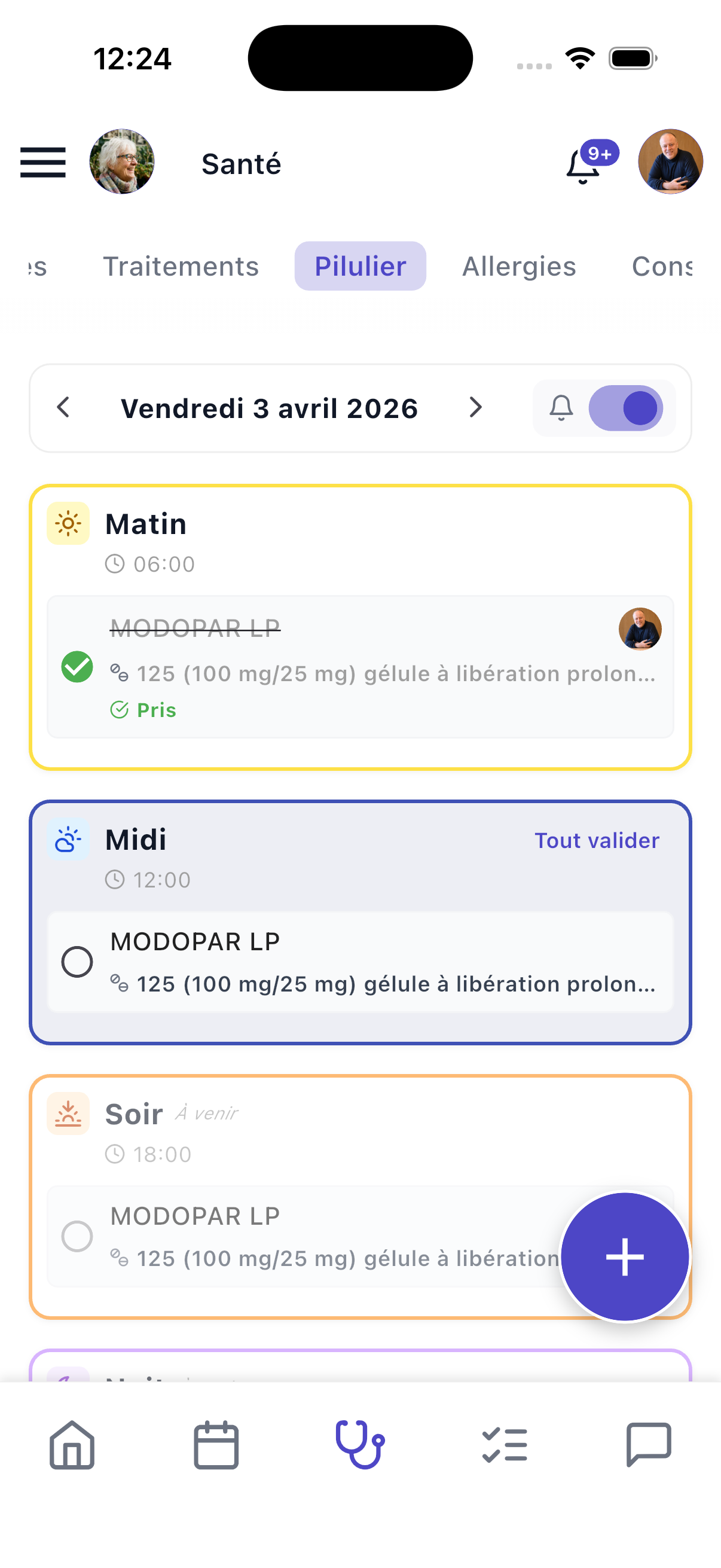Open the user account avatar at top right
The height and width of the screenshot is (1568, 721).
click(670, 161)
